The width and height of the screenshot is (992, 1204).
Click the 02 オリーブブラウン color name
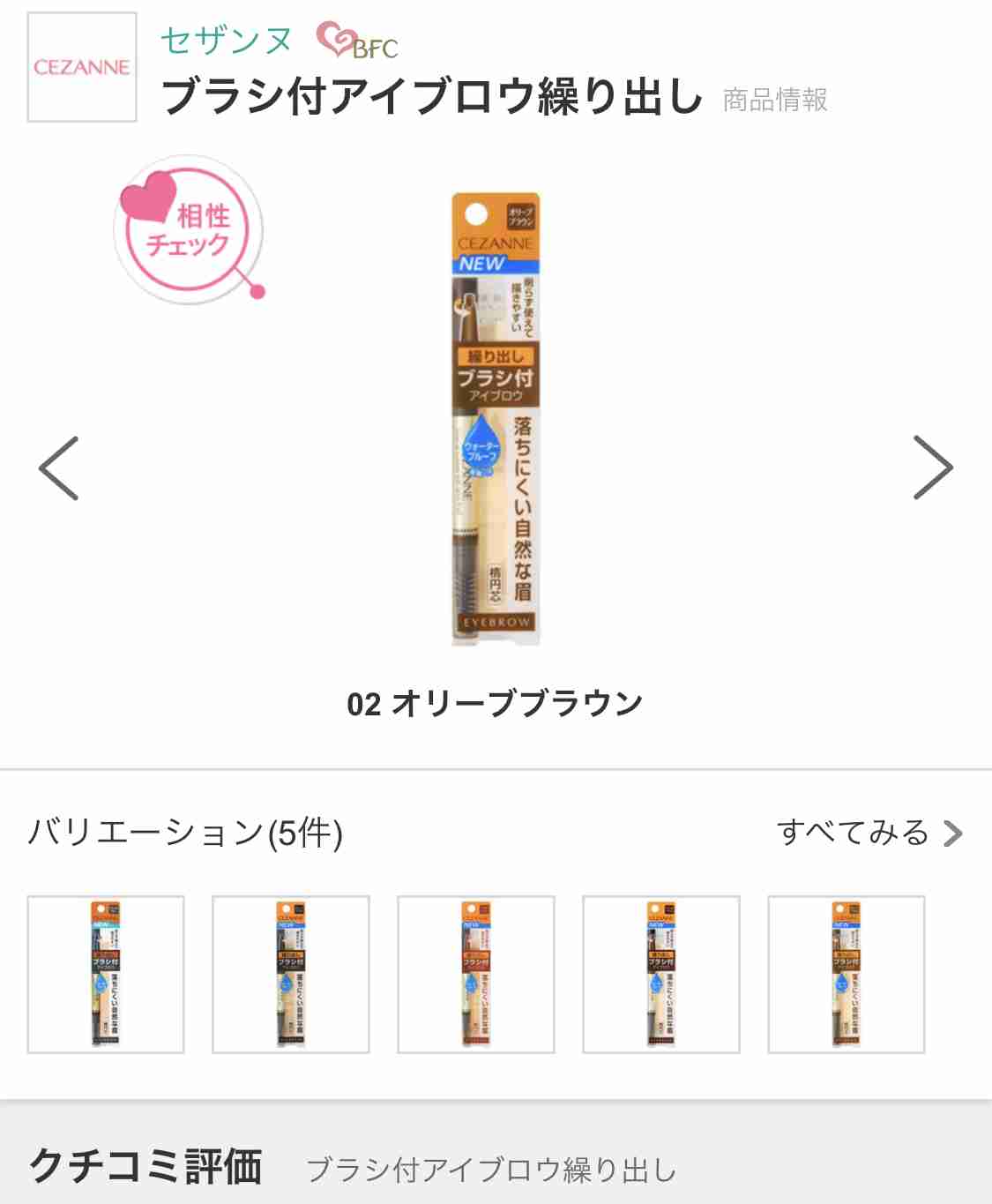[x=496, y=701]
